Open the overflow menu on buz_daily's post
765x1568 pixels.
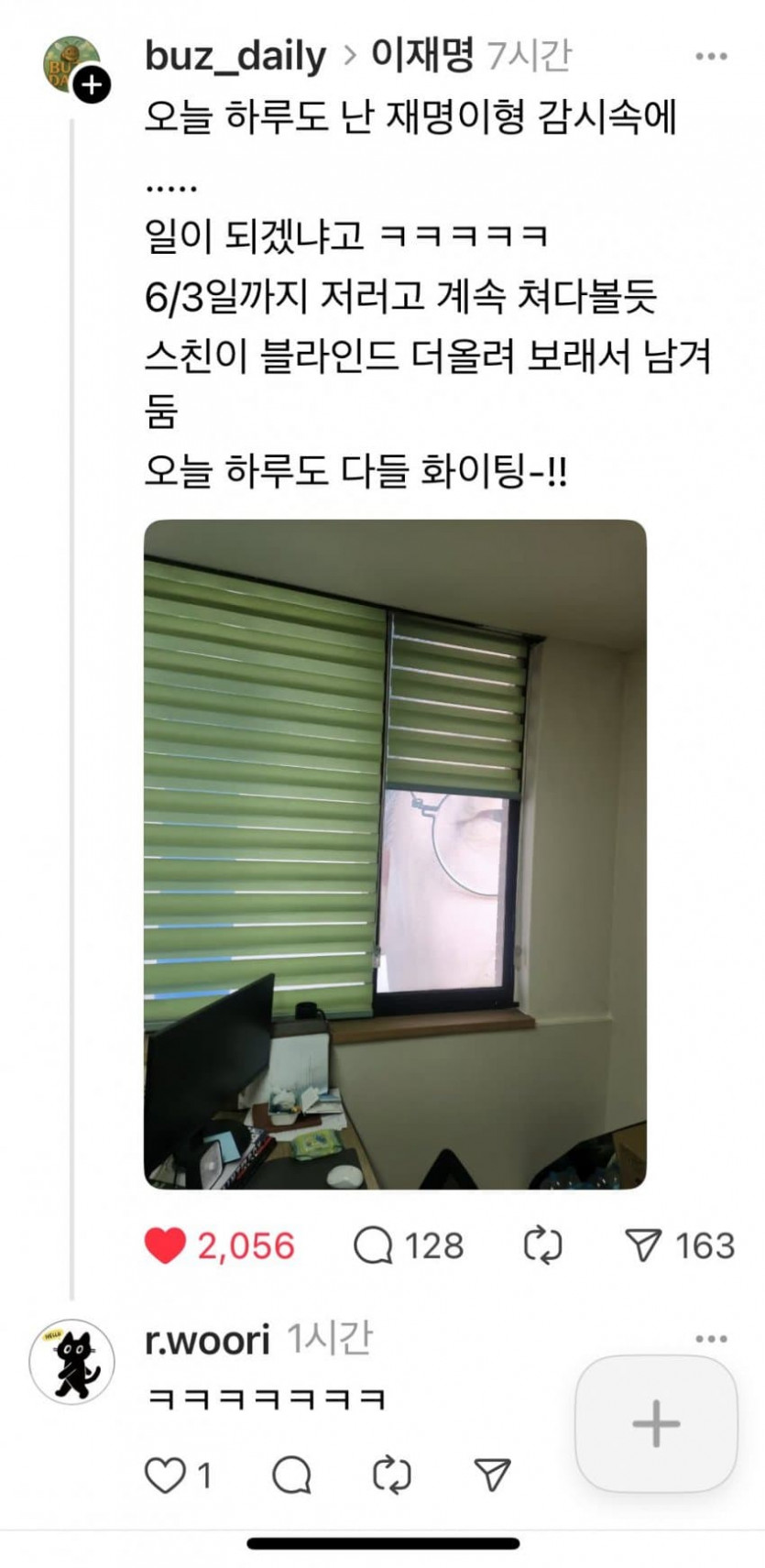pos(711,57)
